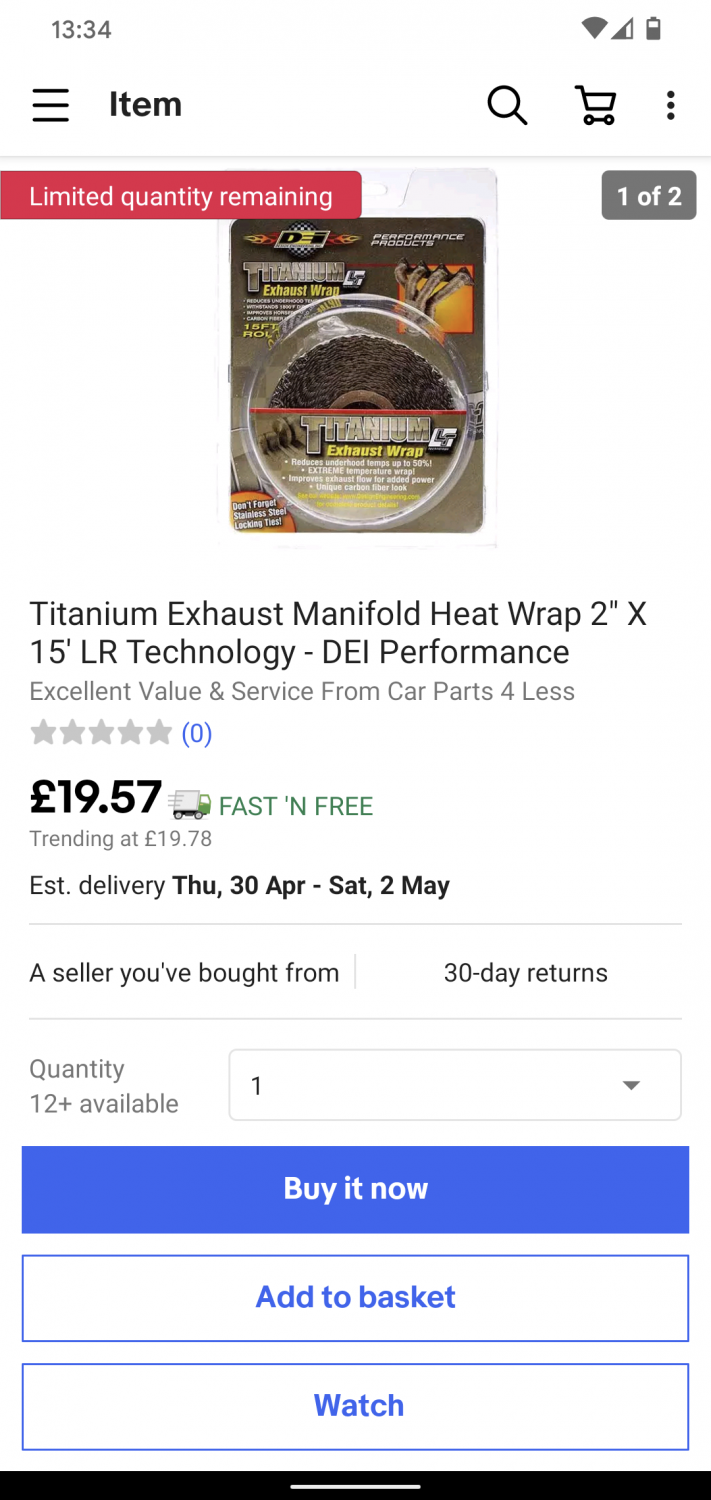
Task: Expand the Quantity dropdown
Action: click(x=455, y=1085)
